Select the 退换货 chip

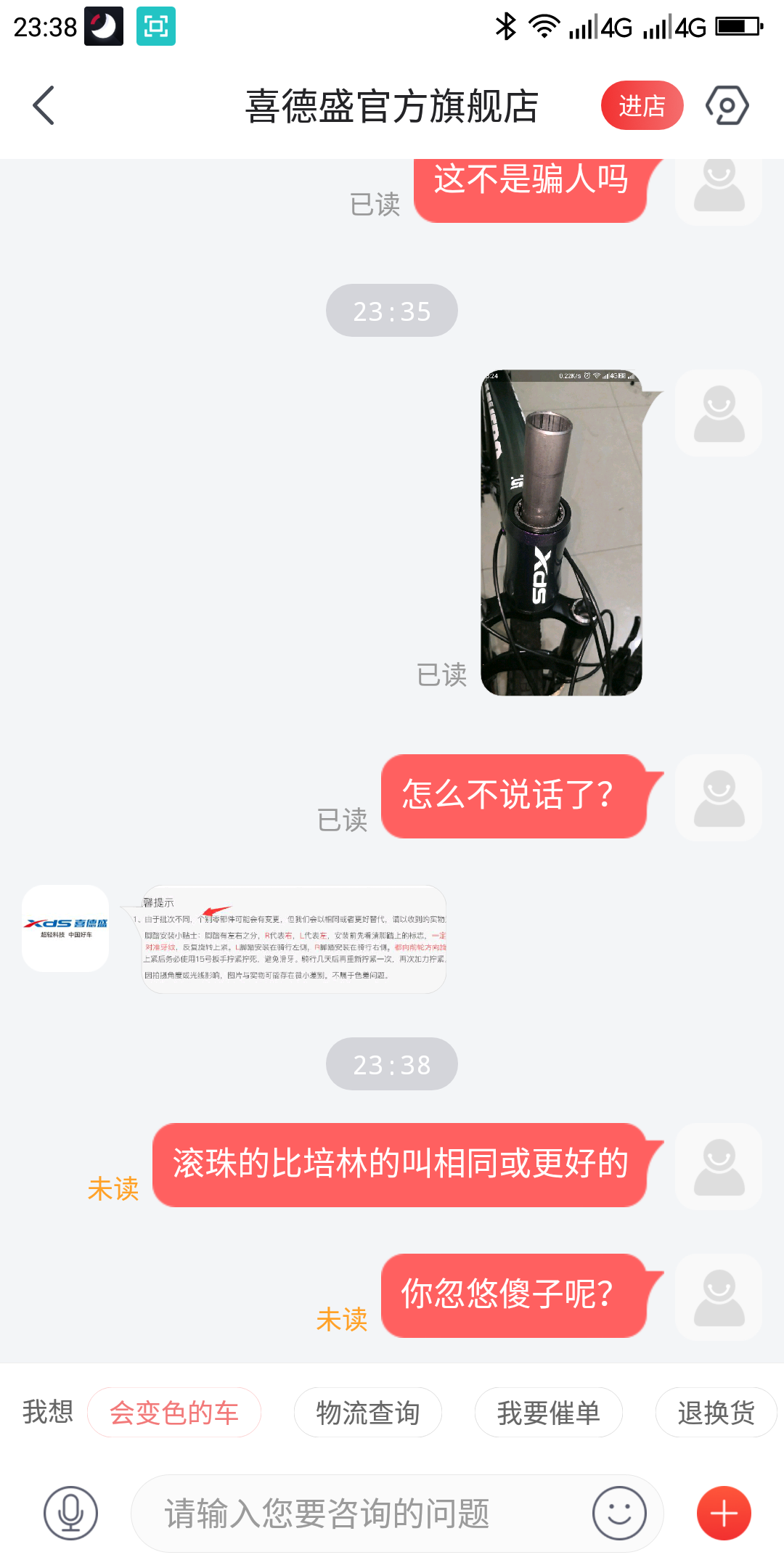(x=716, y=1412)
